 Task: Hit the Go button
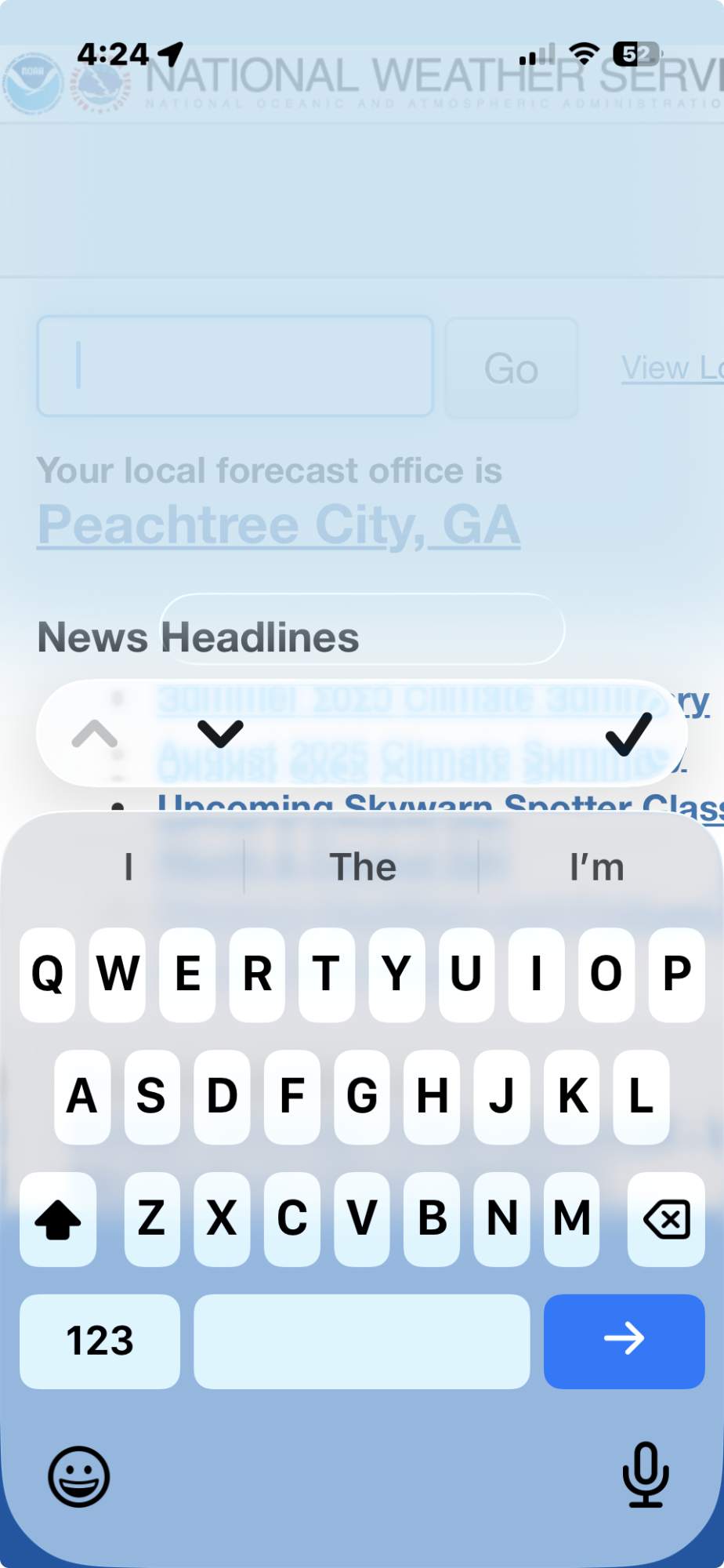click(512, 368)
